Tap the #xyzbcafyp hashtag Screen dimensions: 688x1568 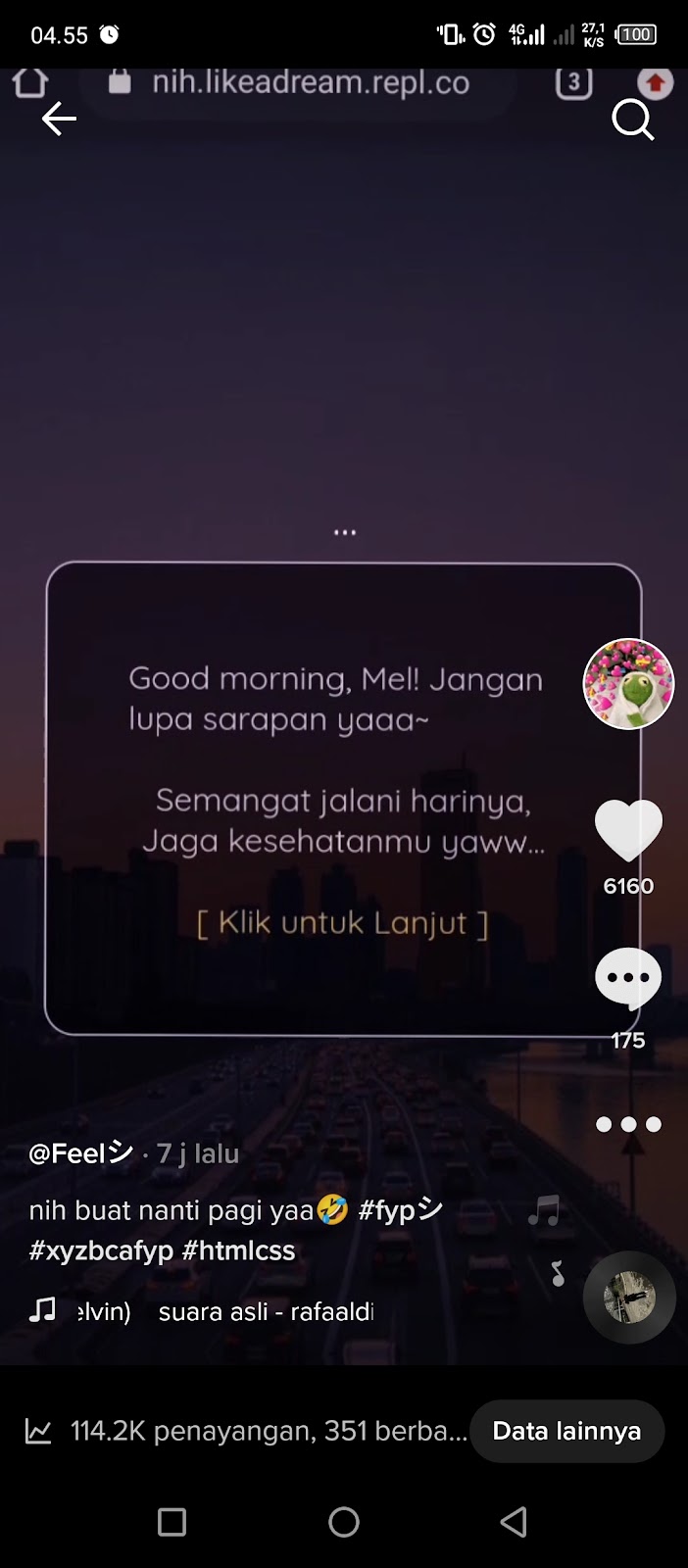[101, 1250]
